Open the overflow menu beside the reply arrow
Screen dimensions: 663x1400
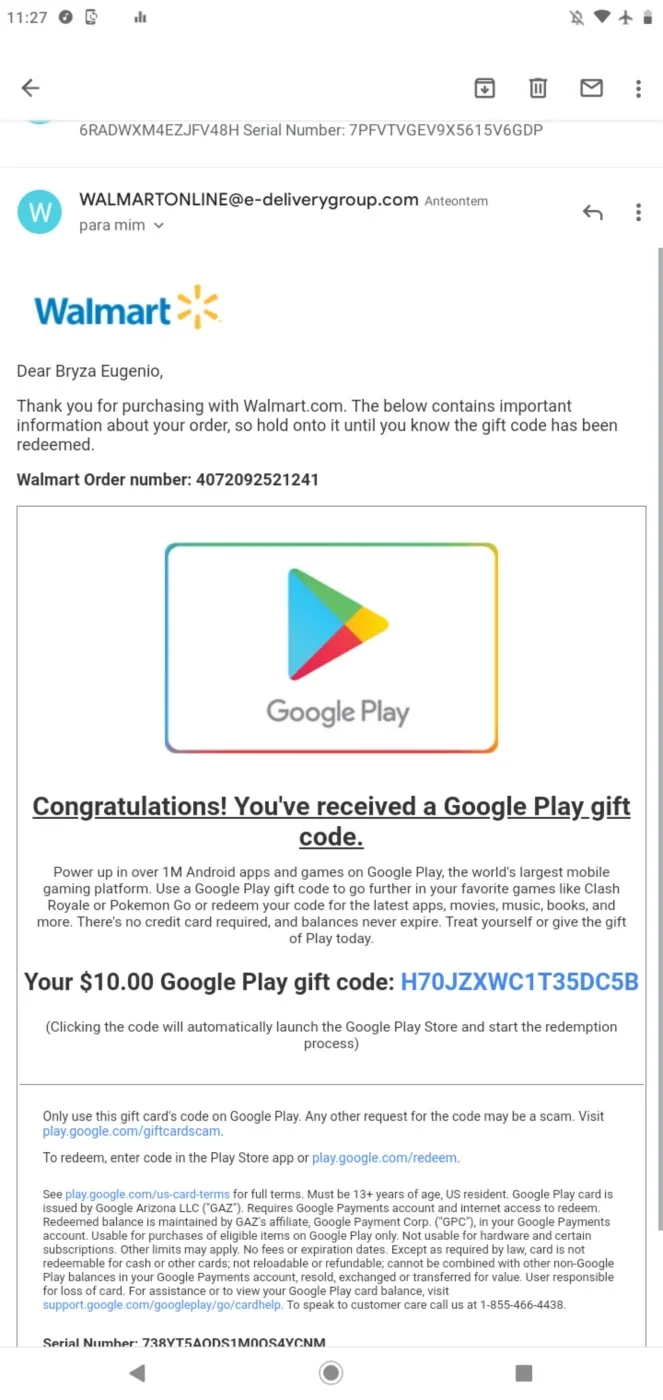click(x=638, y=212)
